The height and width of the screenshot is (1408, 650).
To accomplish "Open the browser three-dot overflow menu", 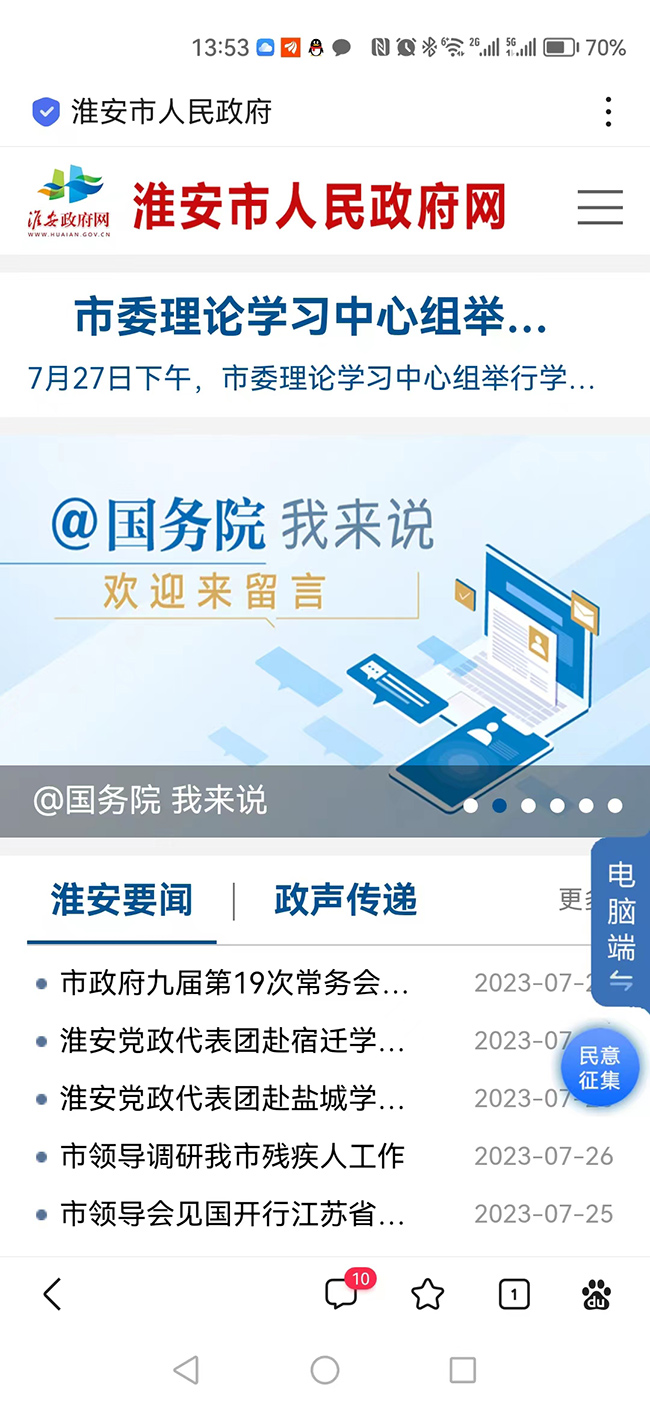I will (x=608, y=111).
